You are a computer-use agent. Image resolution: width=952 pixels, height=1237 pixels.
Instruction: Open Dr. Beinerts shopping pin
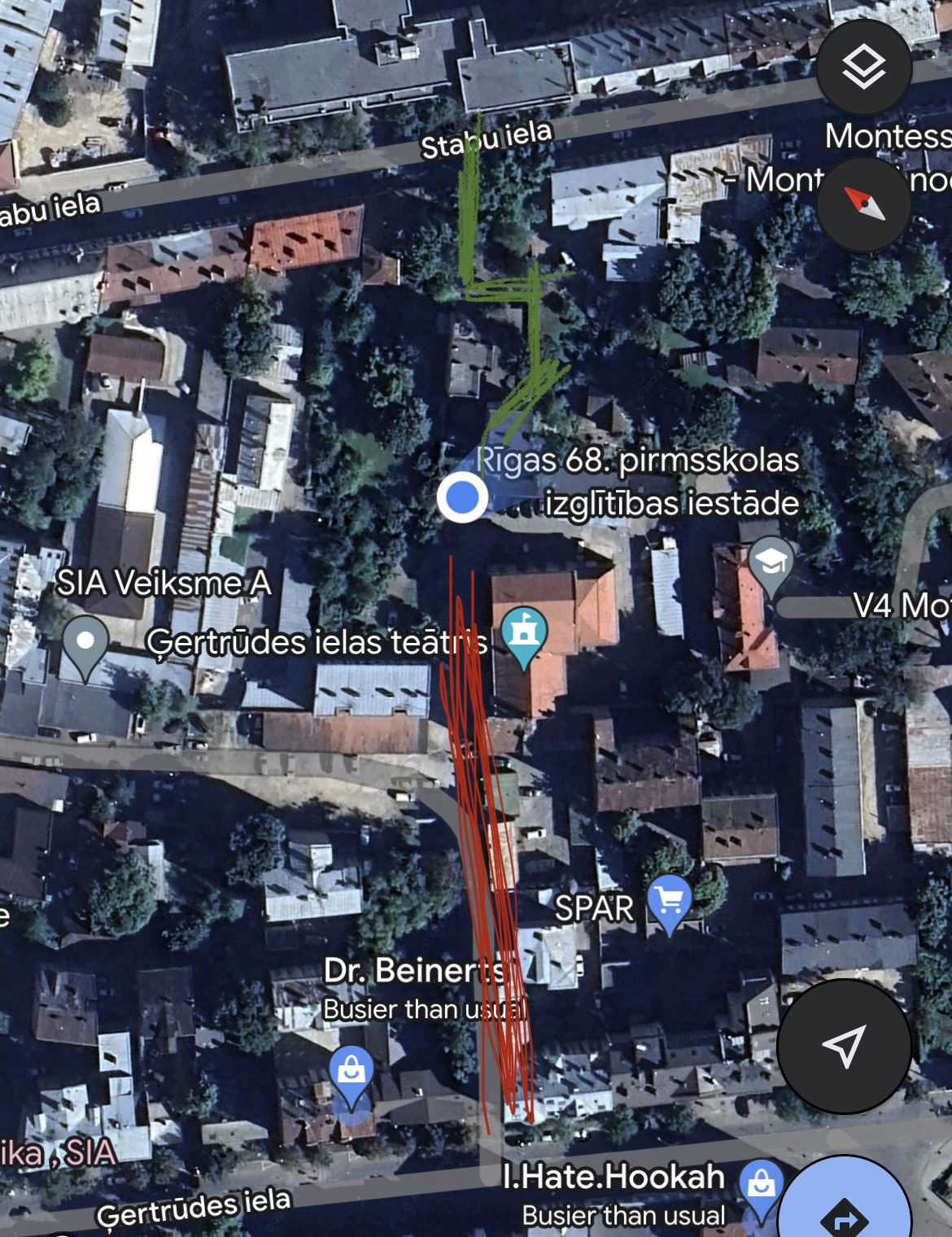(x=351, y=1073)
